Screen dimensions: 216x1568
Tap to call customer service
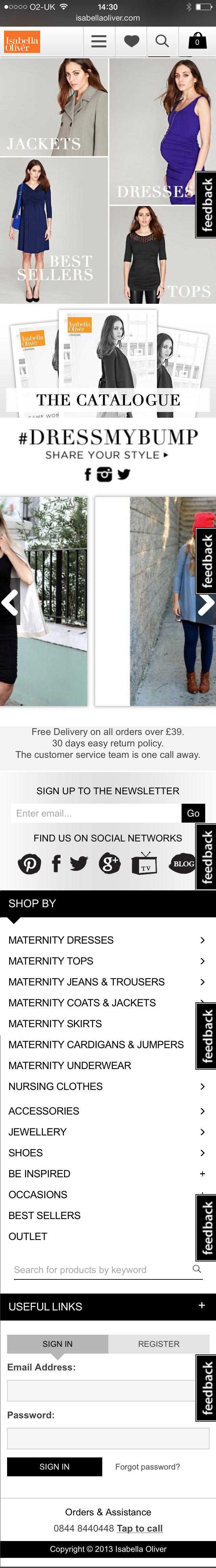[x=140, y=1528]
